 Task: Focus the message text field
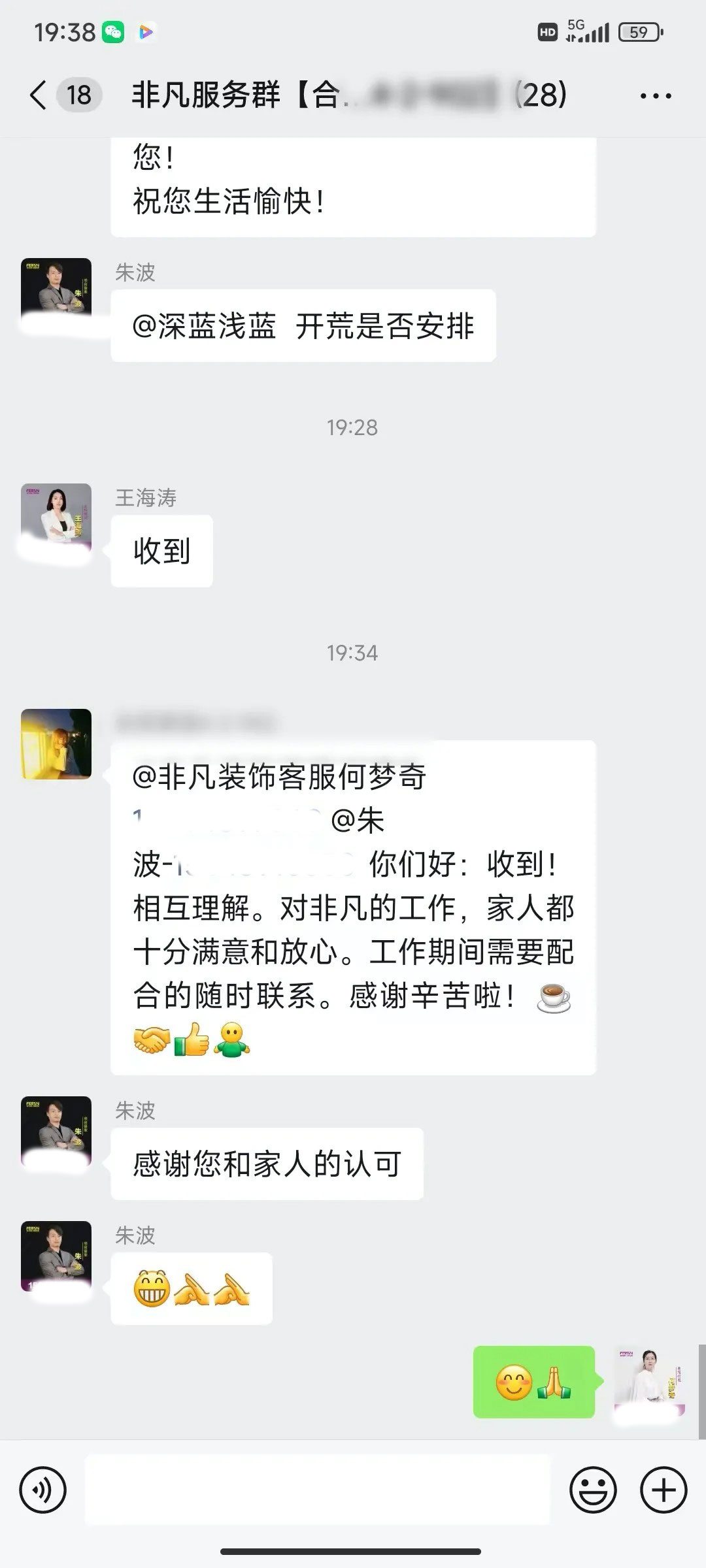(318, 1490)
